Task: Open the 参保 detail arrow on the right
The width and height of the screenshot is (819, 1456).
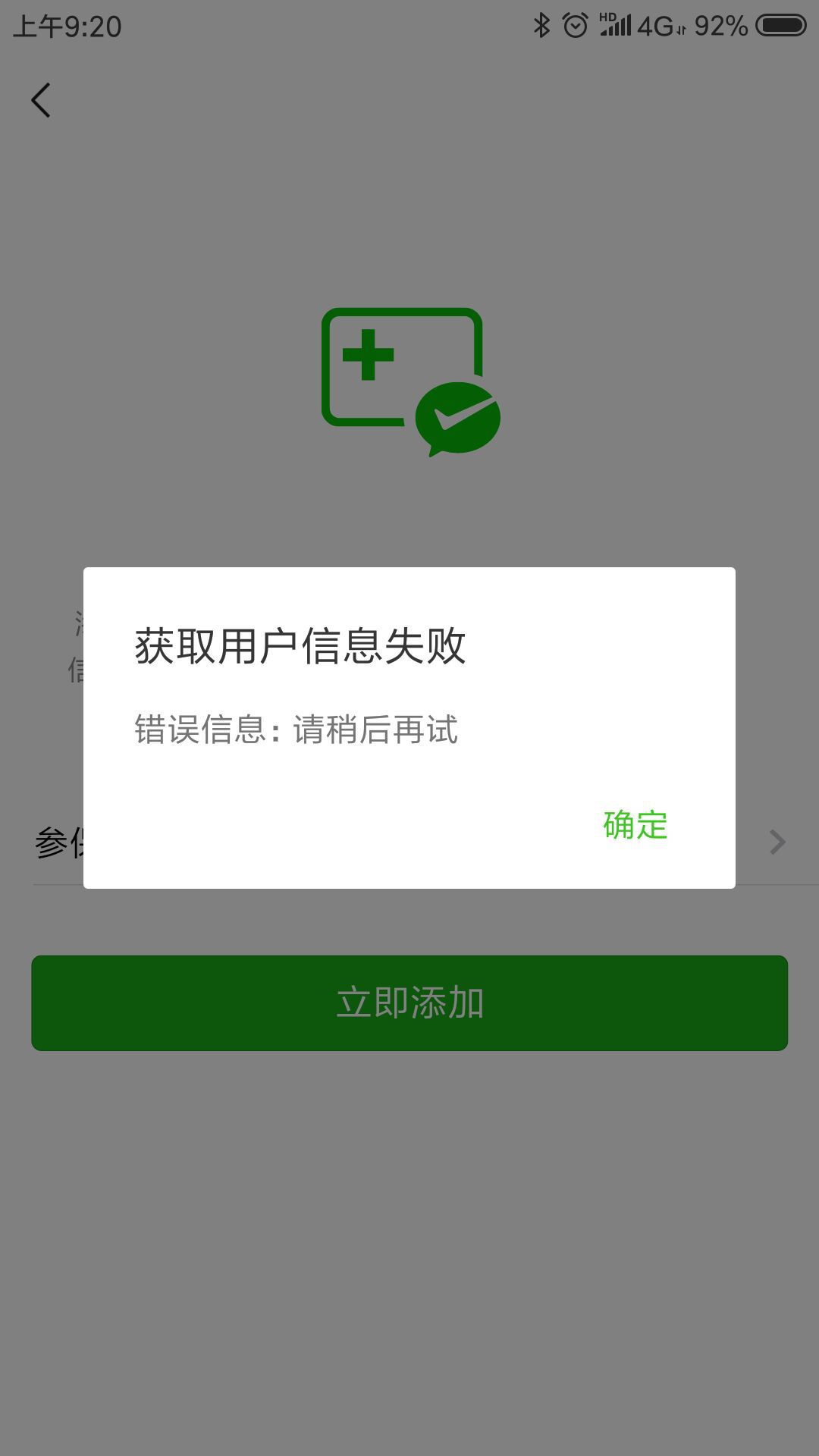Action: [777, 840]
